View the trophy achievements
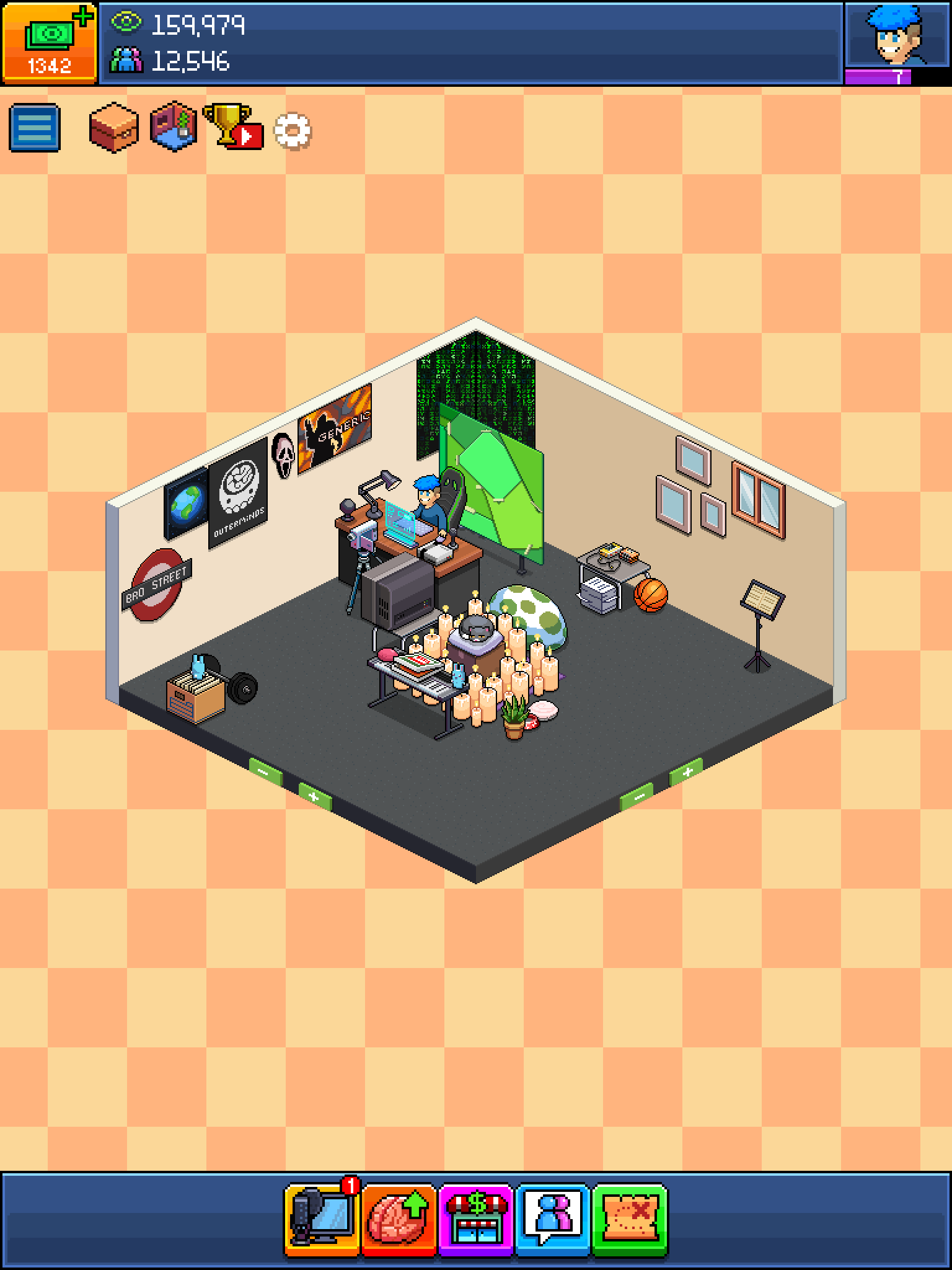The width and height of the screenshot is (952, 1270). pyautogui.click(x=232, y=127)
